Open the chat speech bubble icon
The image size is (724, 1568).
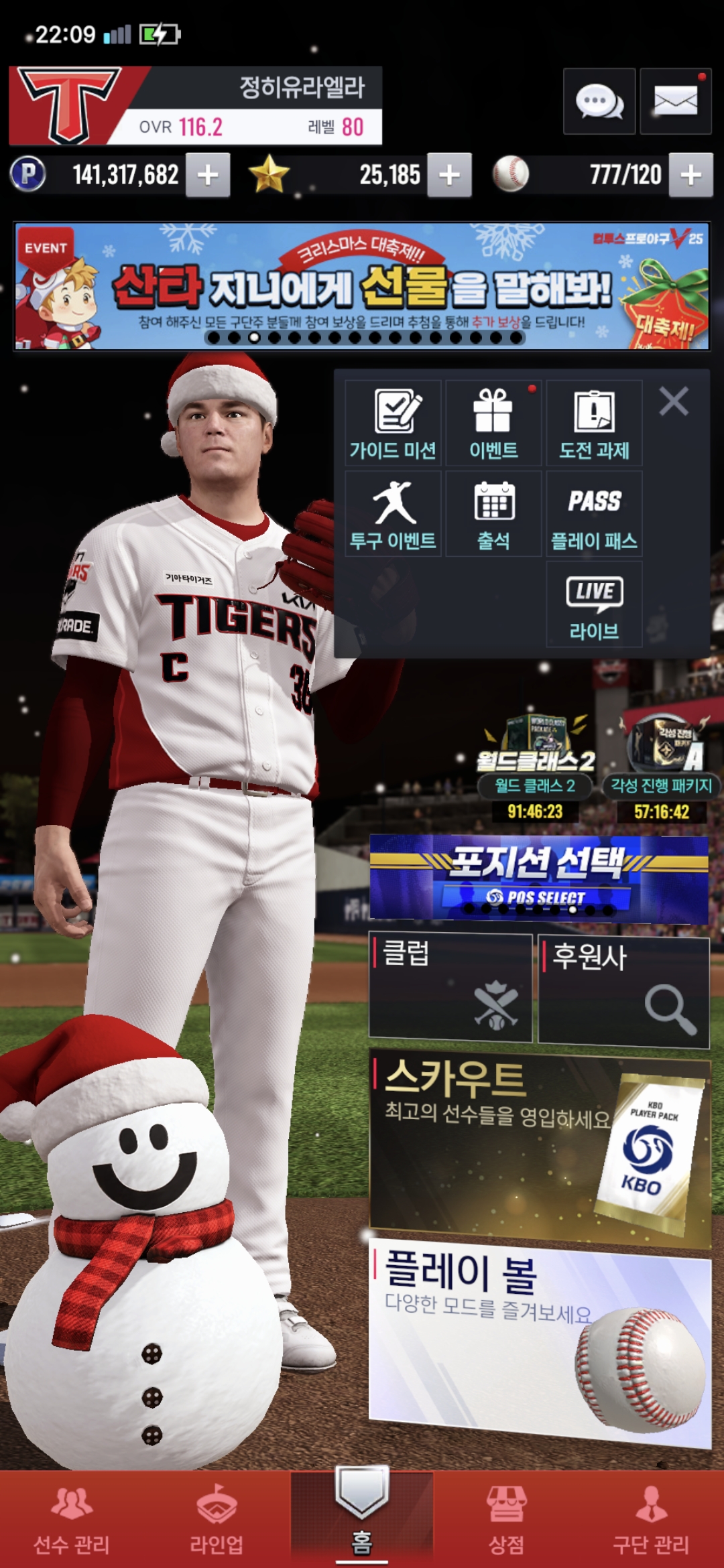click(599, 102)
